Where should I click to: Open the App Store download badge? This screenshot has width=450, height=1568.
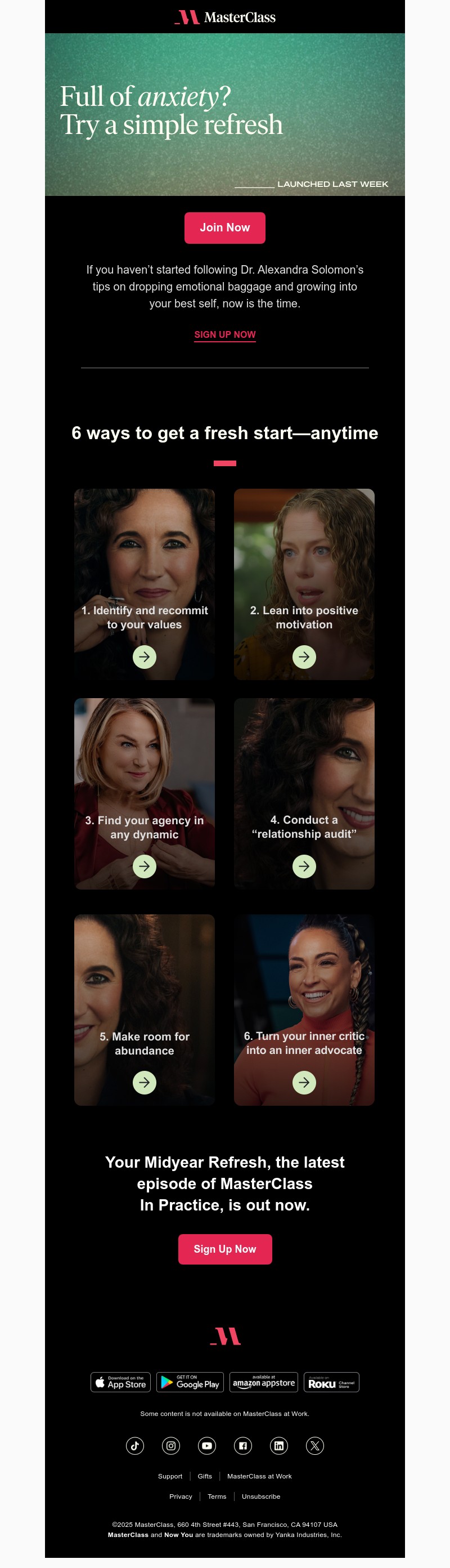pos(120,1382)
